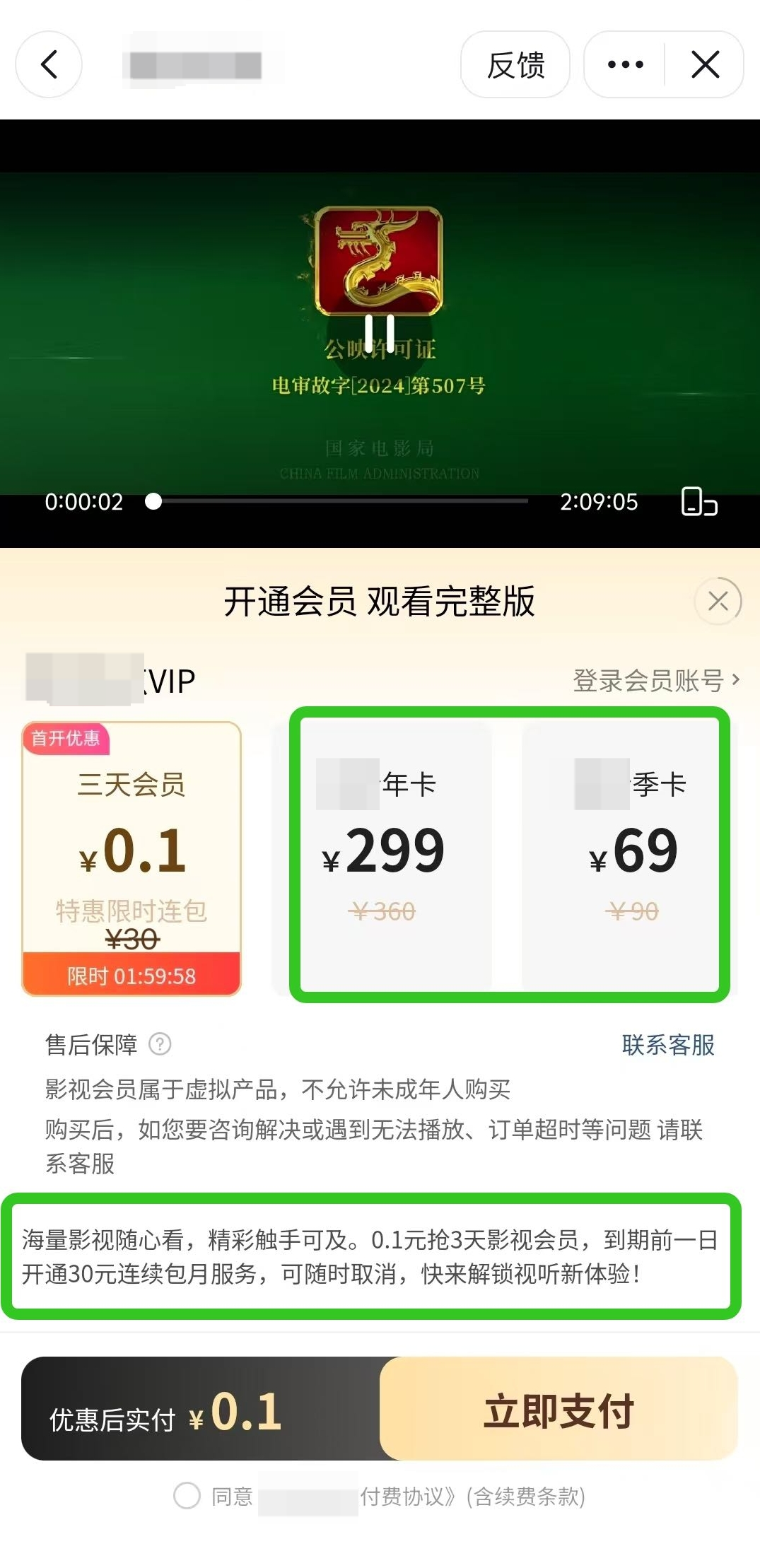Go back using the top-left arrow
The image size is (760, 1568).
(49, 65)
